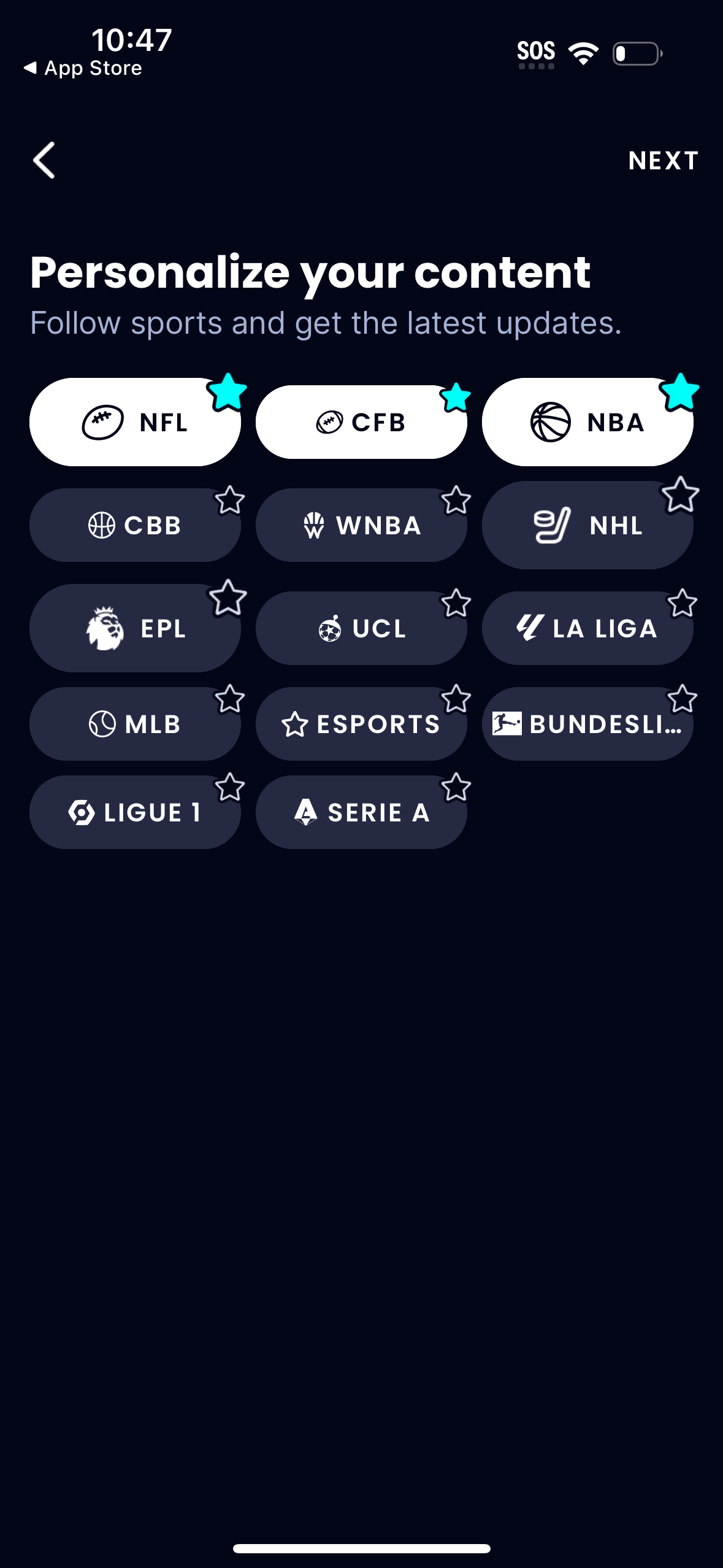The width and height of the screenshot is (723, 1568).
Task: Tap the back chevron arrow
Action: click(x=43, y=160)
